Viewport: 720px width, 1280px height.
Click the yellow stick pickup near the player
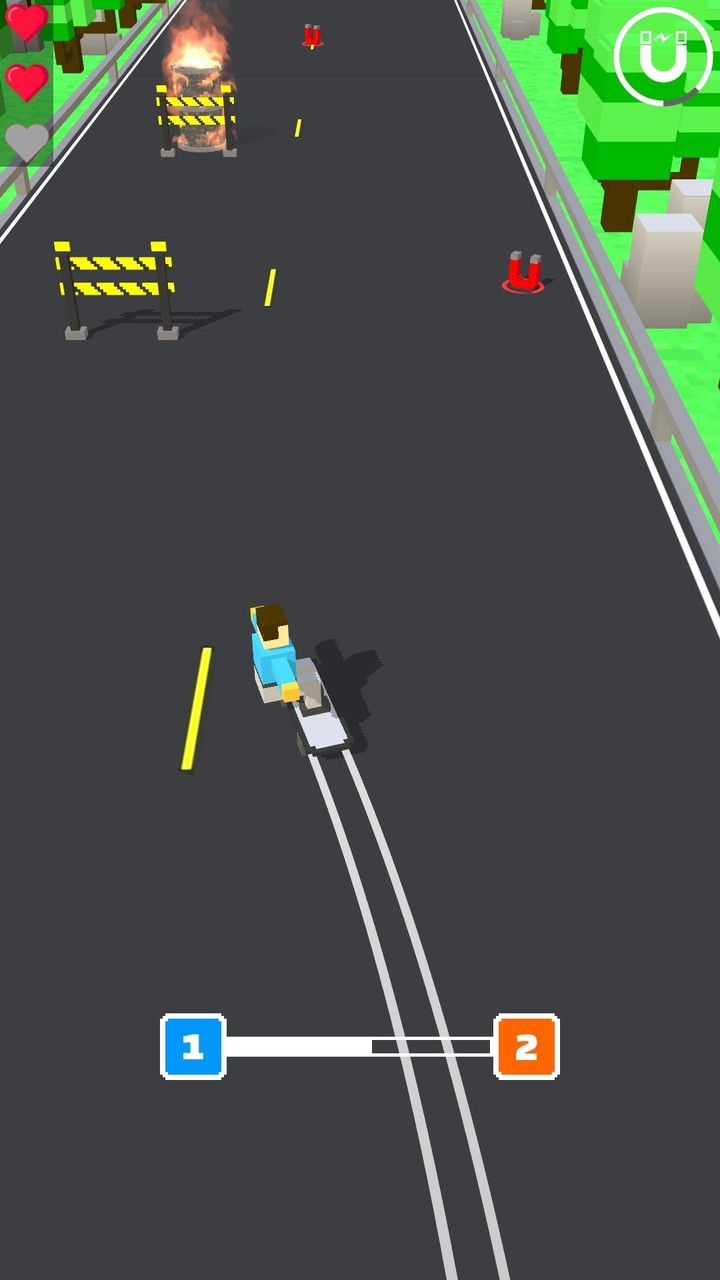point(197,710)
